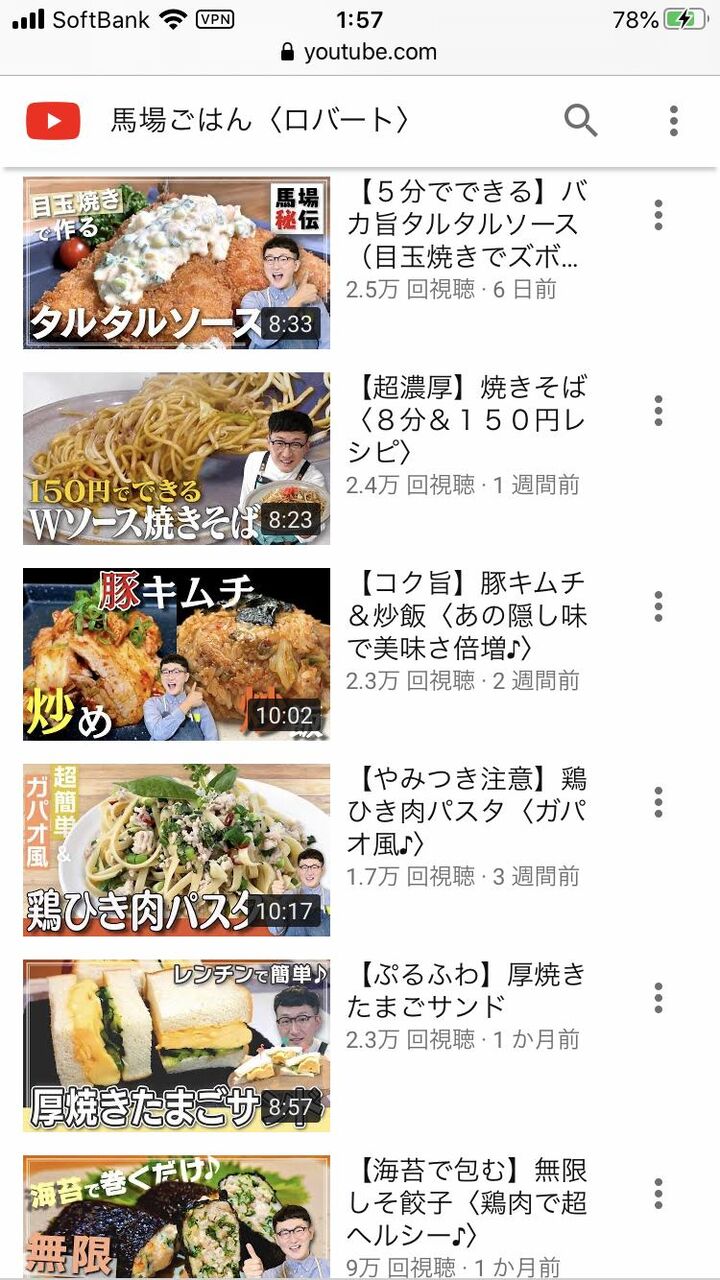Play the 無限しそ餃子 video
The width and height of the screenshot is (720, 1280).
176,1217
